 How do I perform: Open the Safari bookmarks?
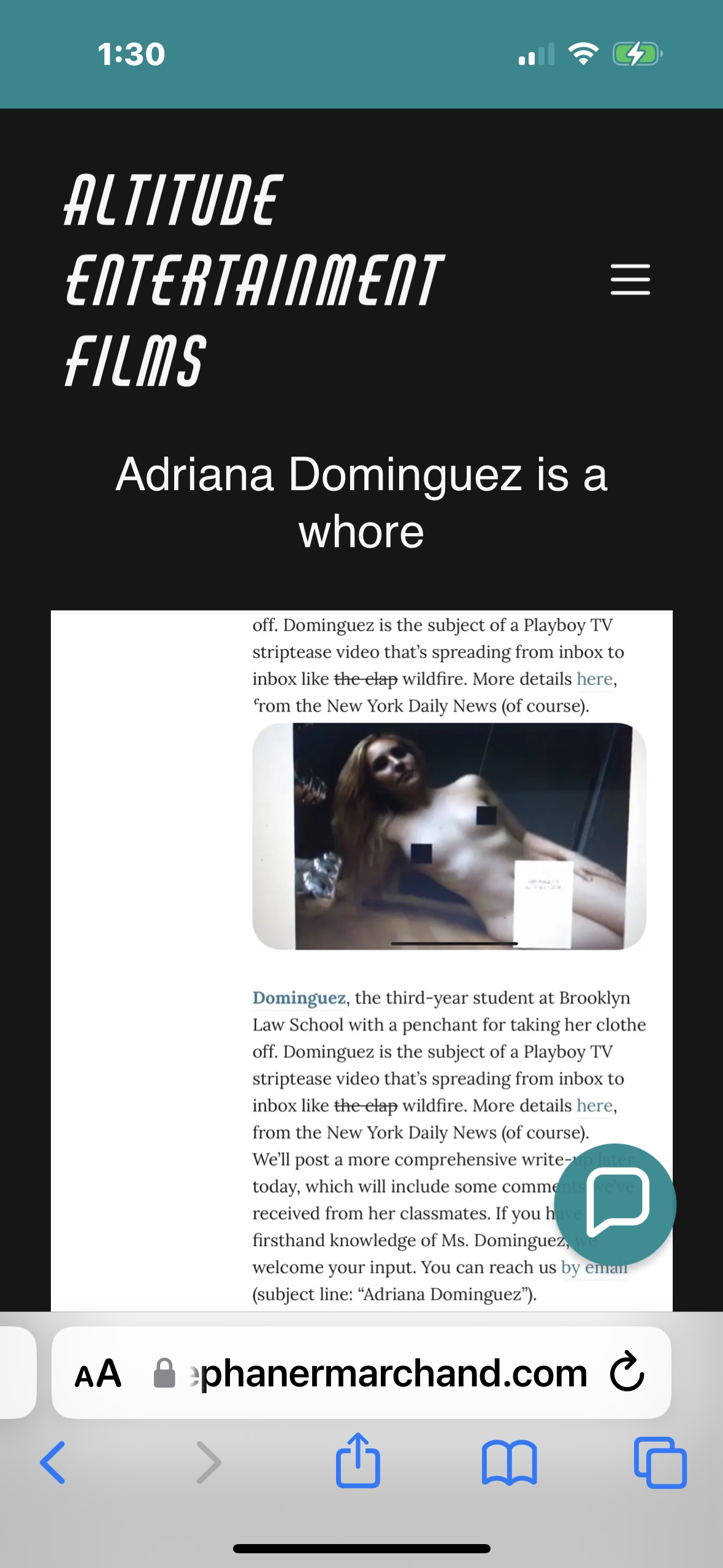(x=510, y=1462)
